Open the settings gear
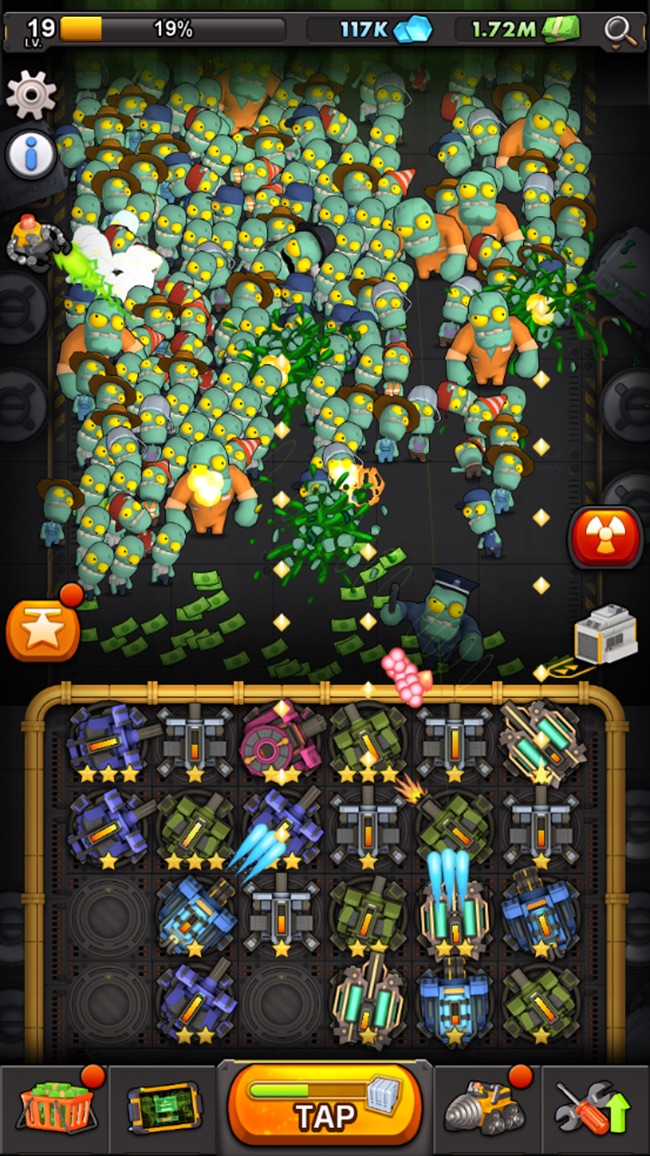 [30, 94]
